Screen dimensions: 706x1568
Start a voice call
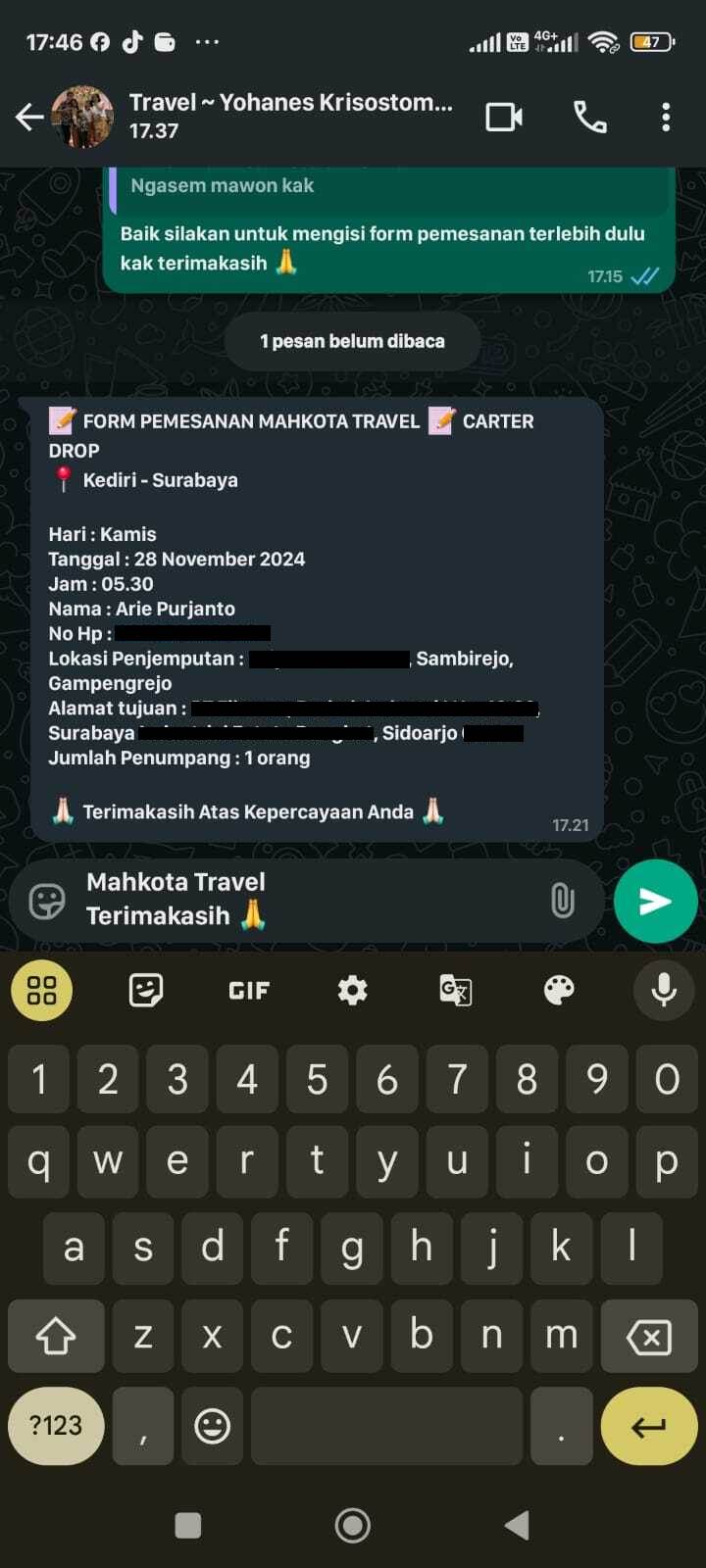pos(589,118)
